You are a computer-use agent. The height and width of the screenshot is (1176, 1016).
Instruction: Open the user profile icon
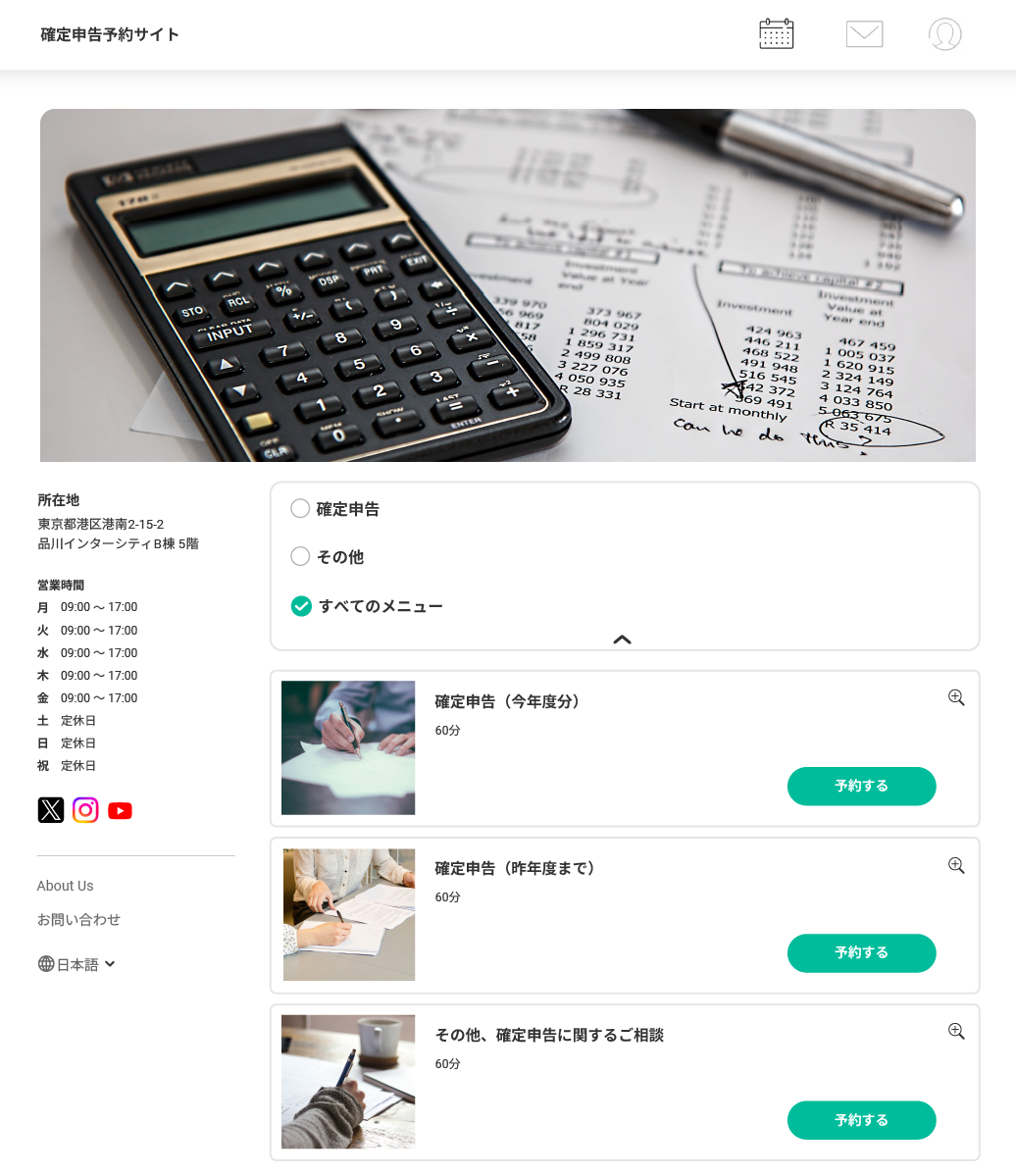point(944,34)
